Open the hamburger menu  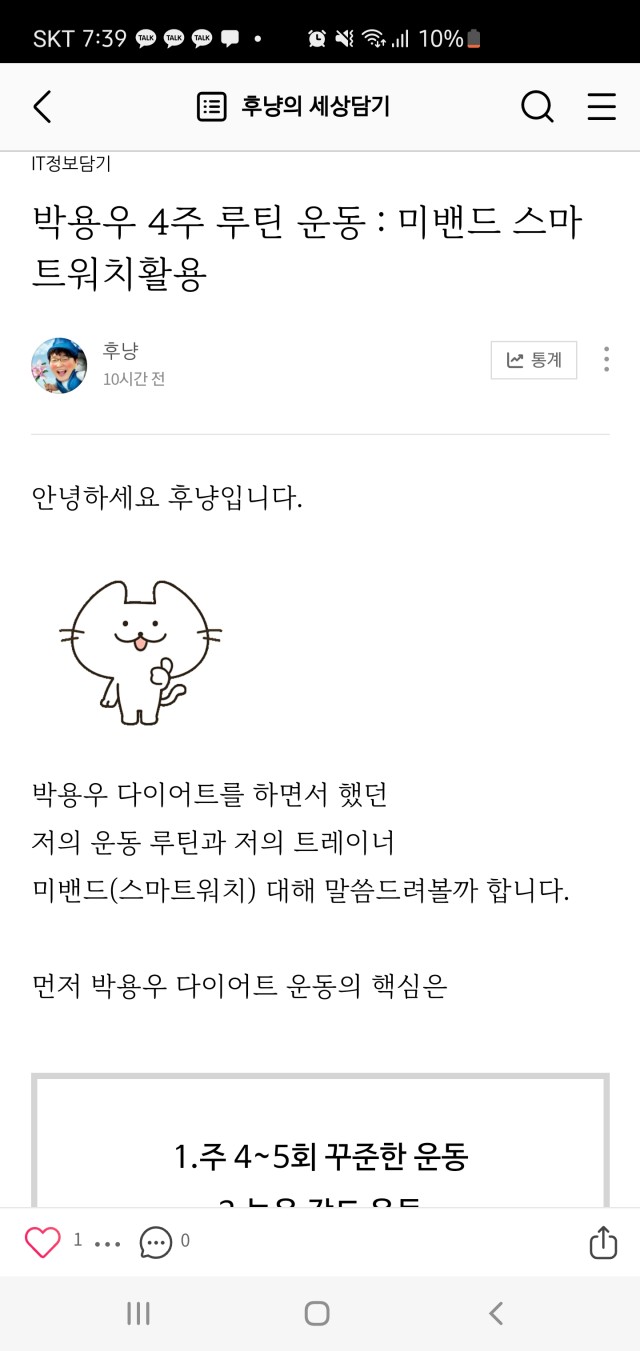tap(601, 106)
